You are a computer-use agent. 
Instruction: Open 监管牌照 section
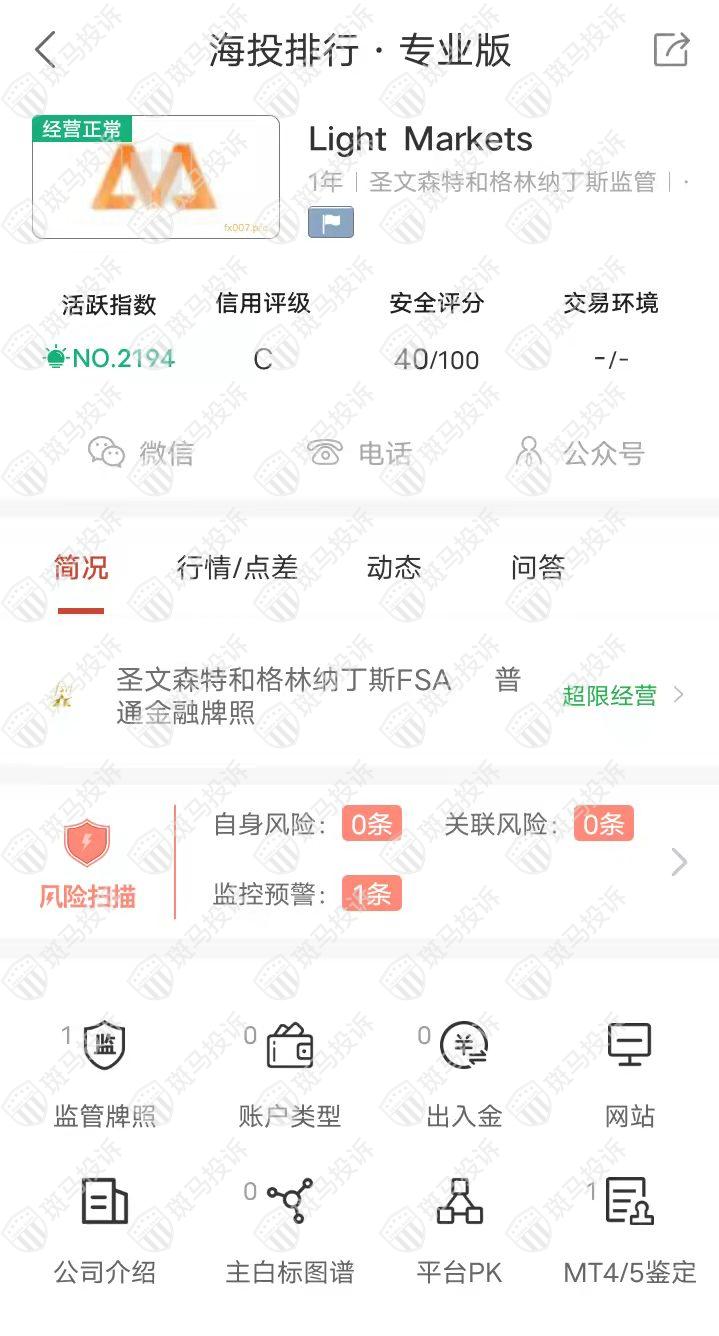[x=105, y=1075]
